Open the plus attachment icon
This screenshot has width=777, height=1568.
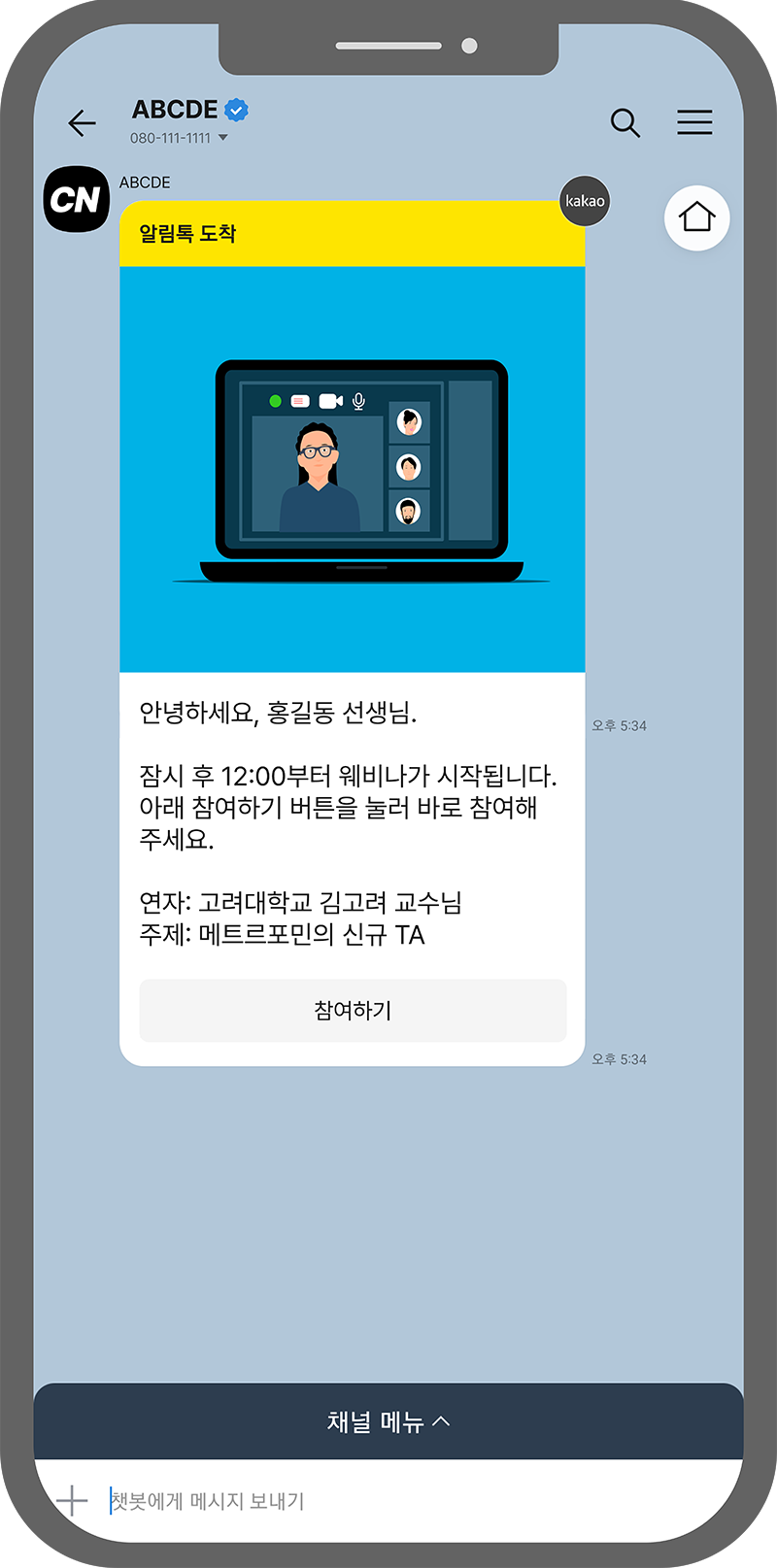72,1501
